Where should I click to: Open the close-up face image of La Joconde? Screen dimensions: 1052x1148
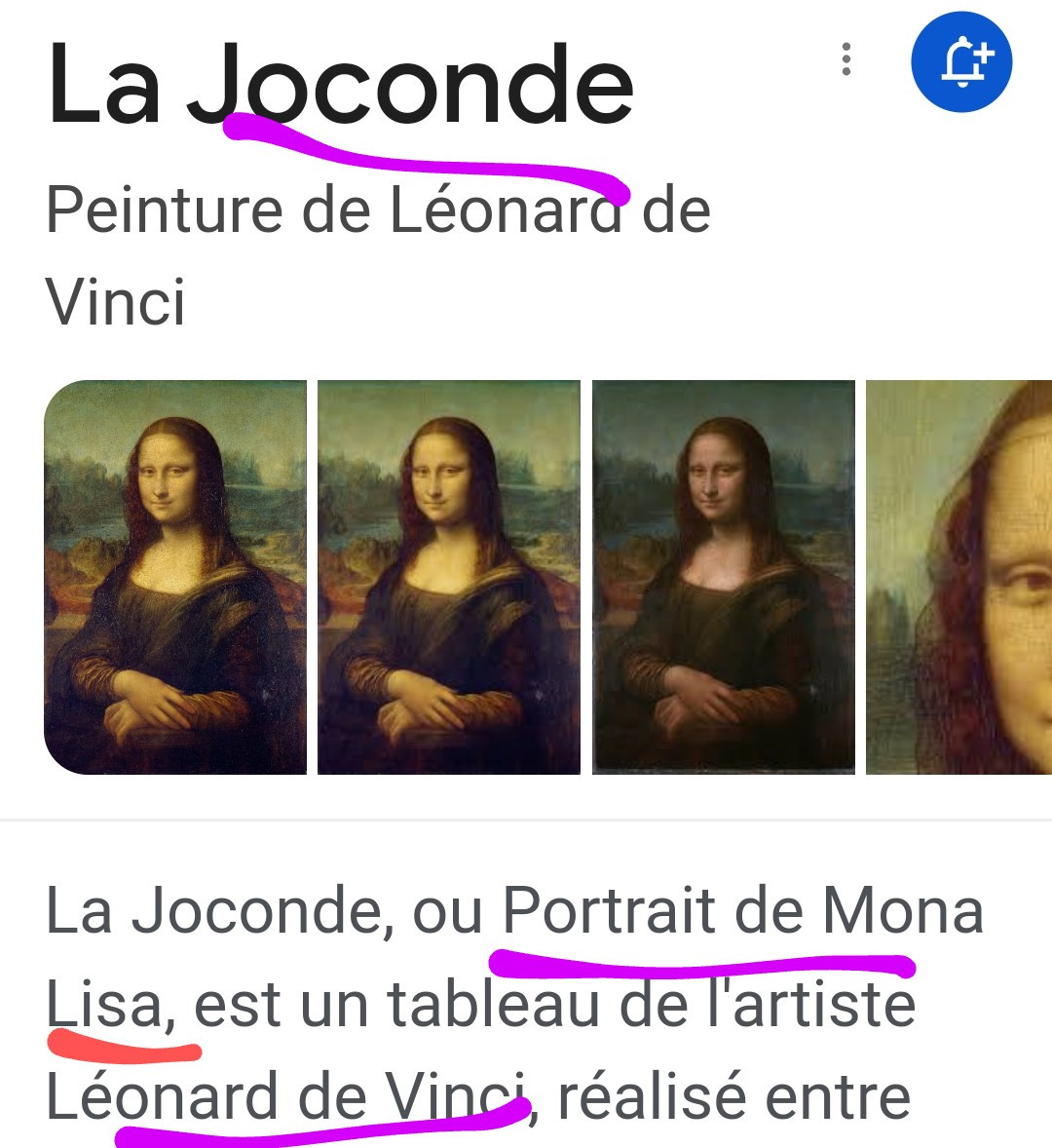[959, 577]
